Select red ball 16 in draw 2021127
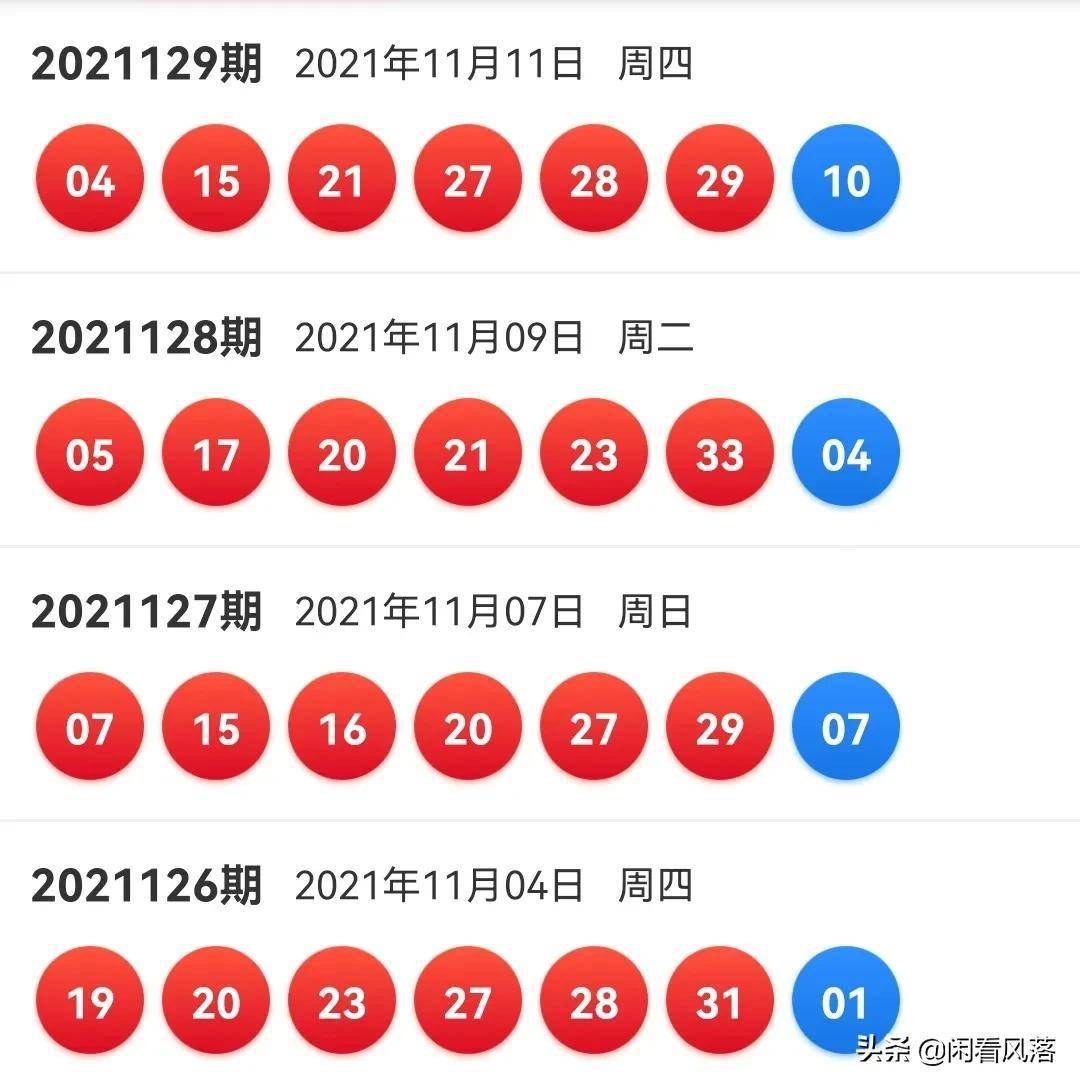 point(341,727)
